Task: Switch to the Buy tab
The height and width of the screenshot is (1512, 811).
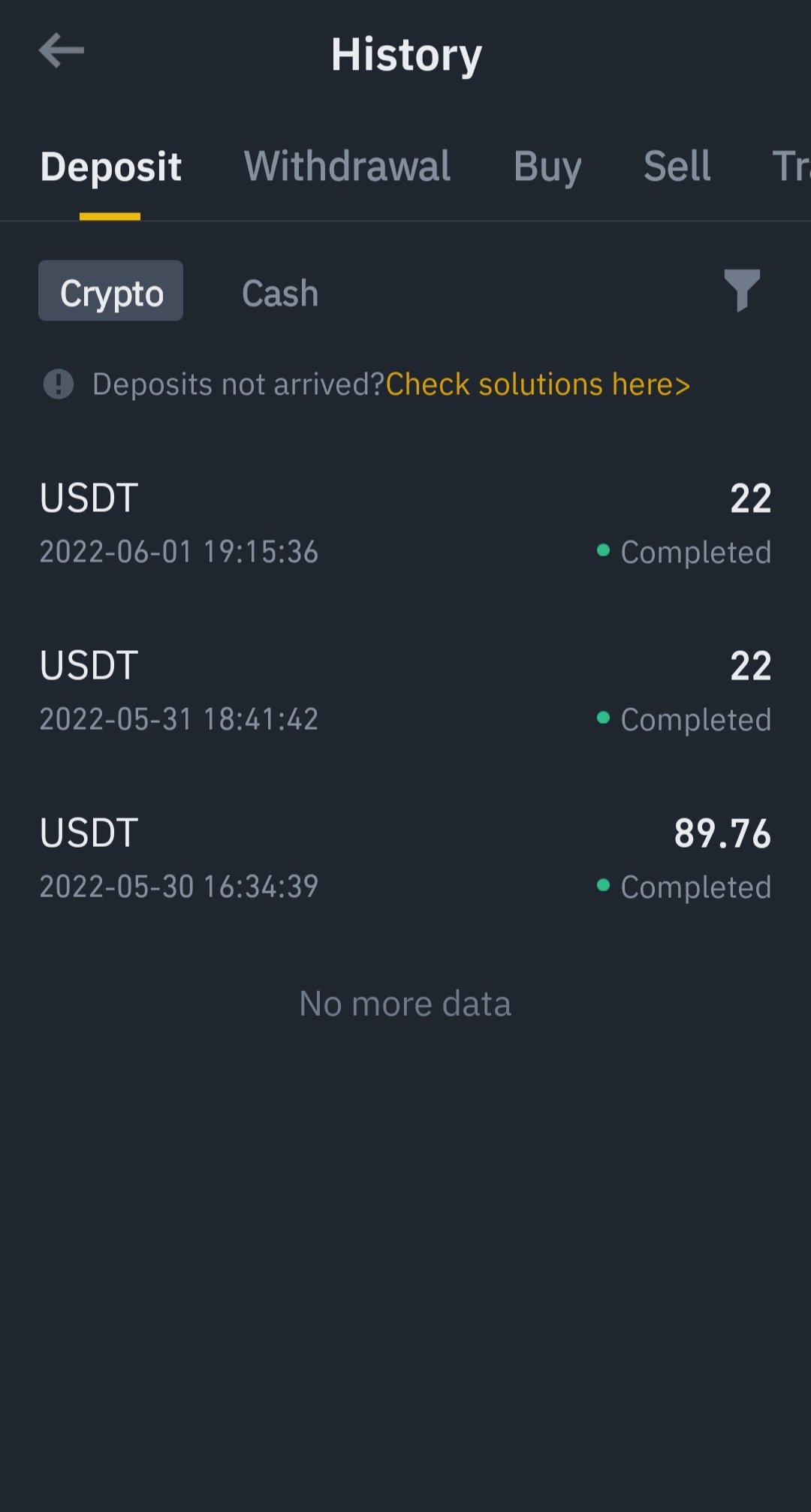Action: (x=547, y=167)
